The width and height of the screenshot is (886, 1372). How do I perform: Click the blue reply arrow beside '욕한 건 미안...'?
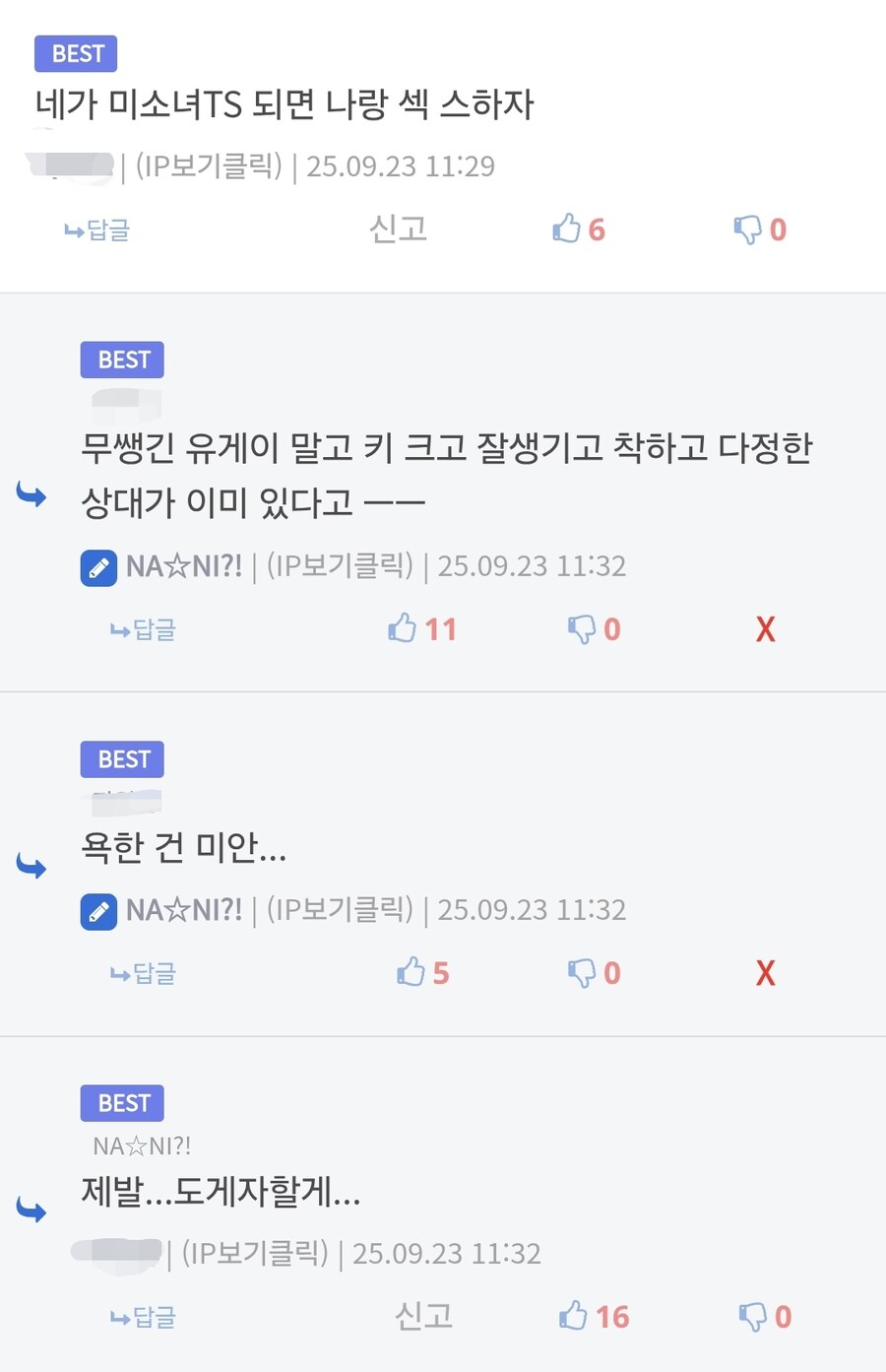point(32,866)
